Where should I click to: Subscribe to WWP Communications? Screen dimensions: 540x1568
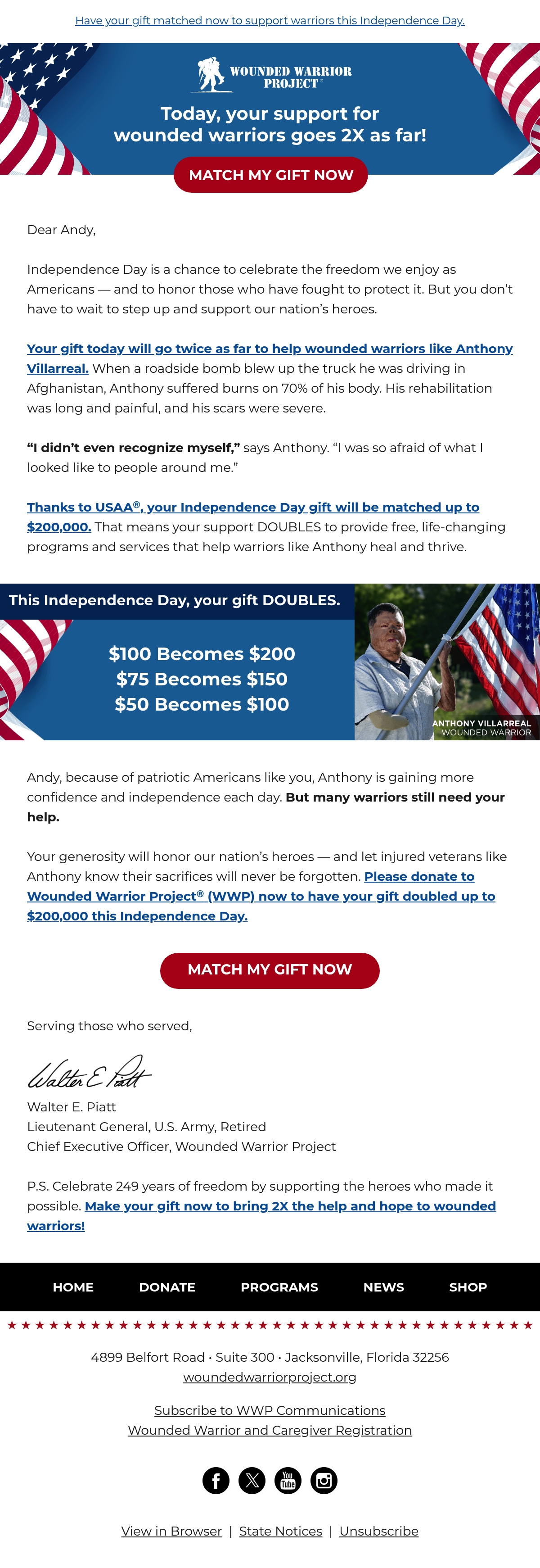pyautogui.click(x=270, y=1410)
